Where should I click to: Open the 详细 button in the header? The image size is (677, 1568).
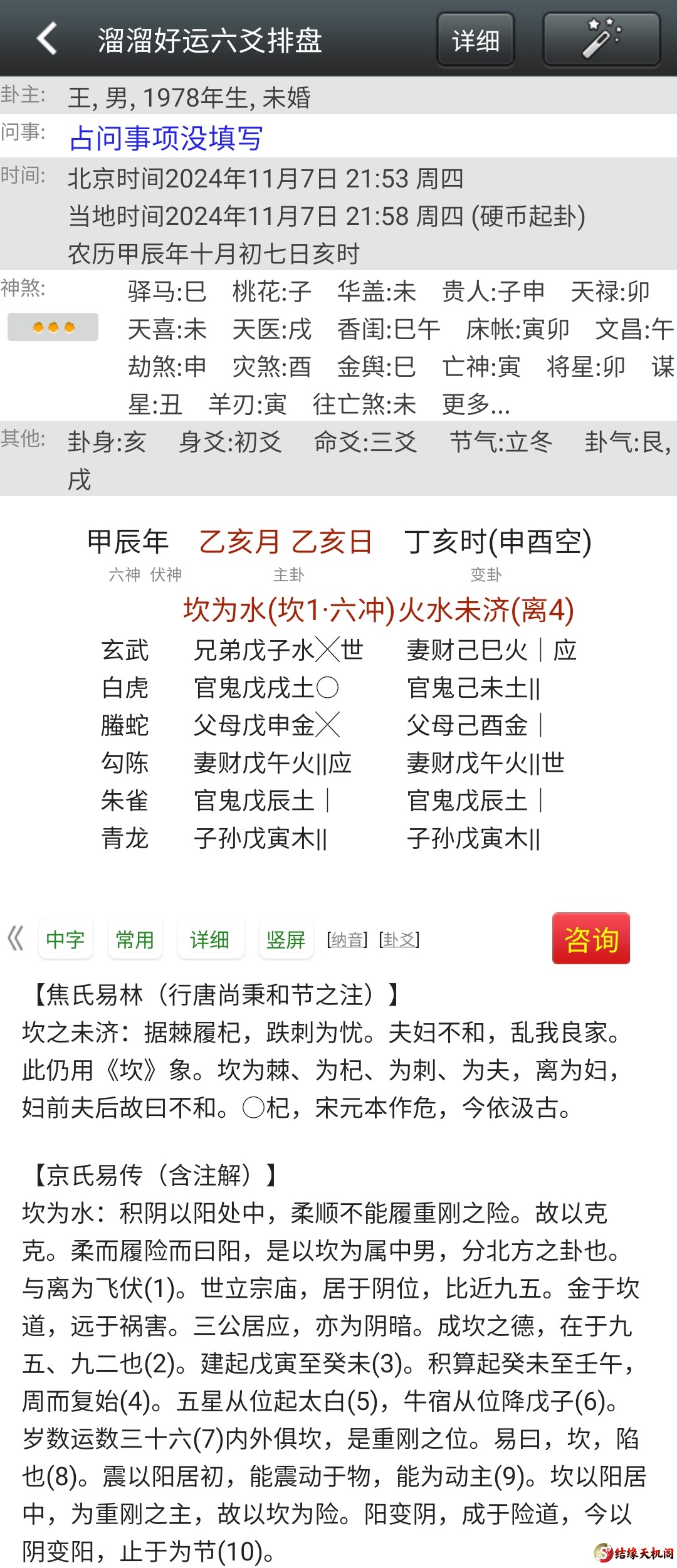(476, 40)
